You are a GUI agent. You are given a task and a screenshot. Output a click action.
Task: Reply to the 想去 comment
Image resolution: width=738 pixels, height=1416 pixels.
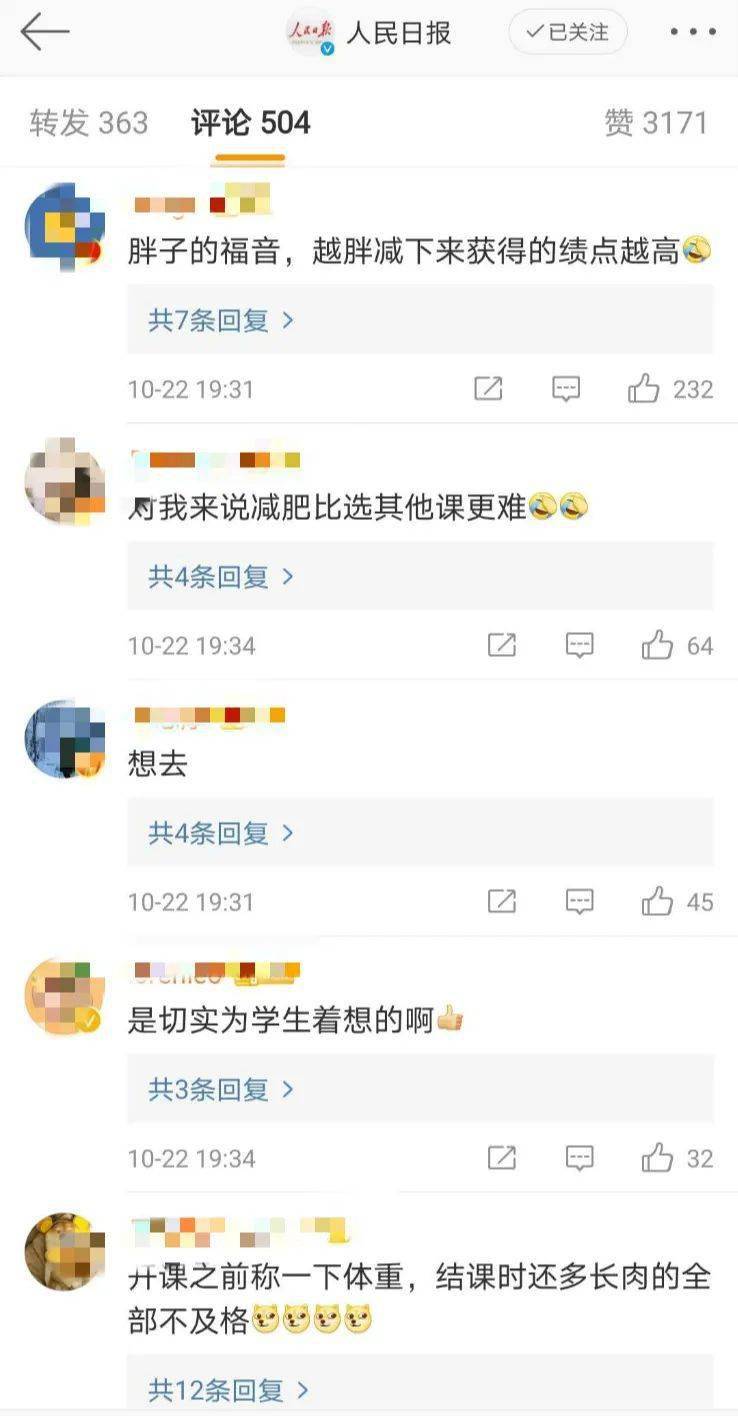click(x=580, y=902)
